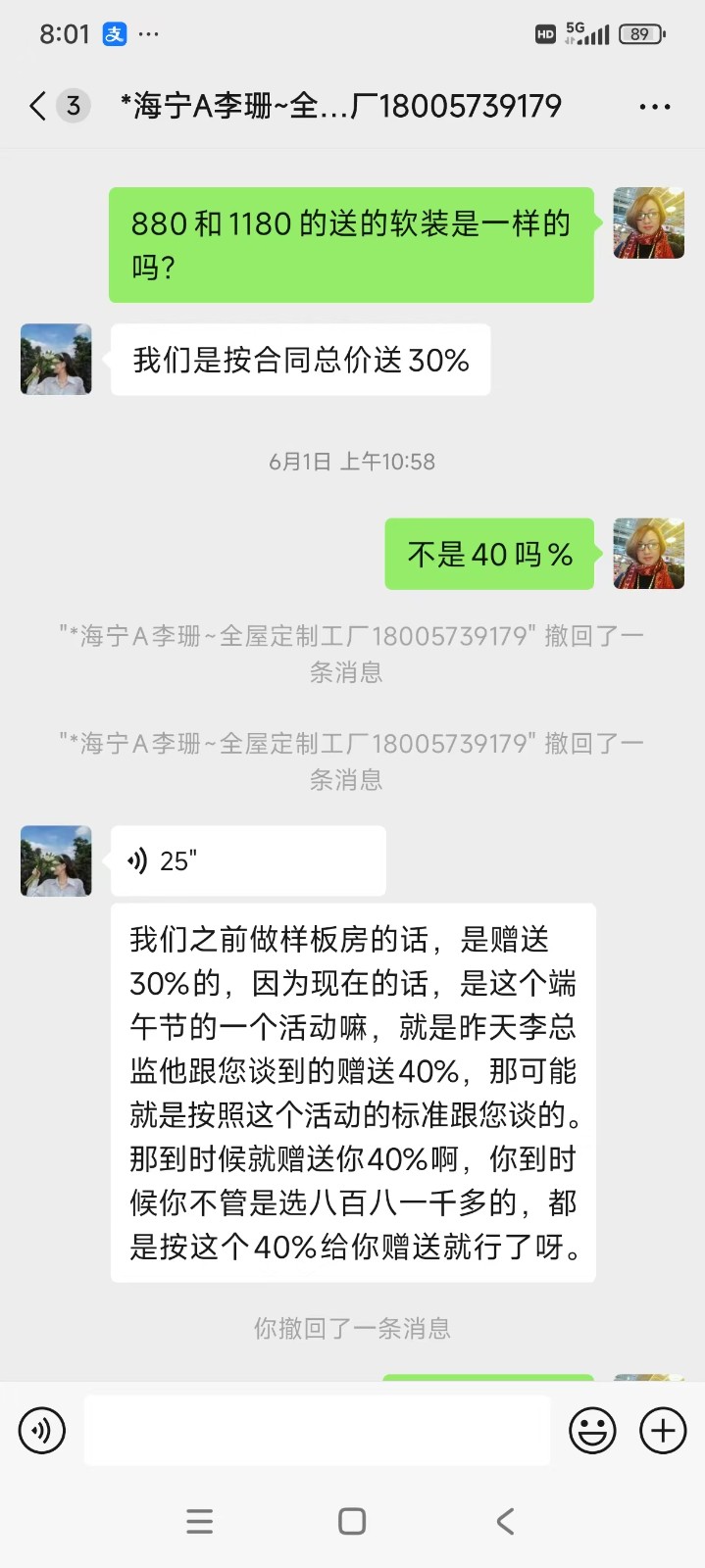Open the emoji sticker panel
Screen dimensions: 705x1568
click(x=592, y=1431)
